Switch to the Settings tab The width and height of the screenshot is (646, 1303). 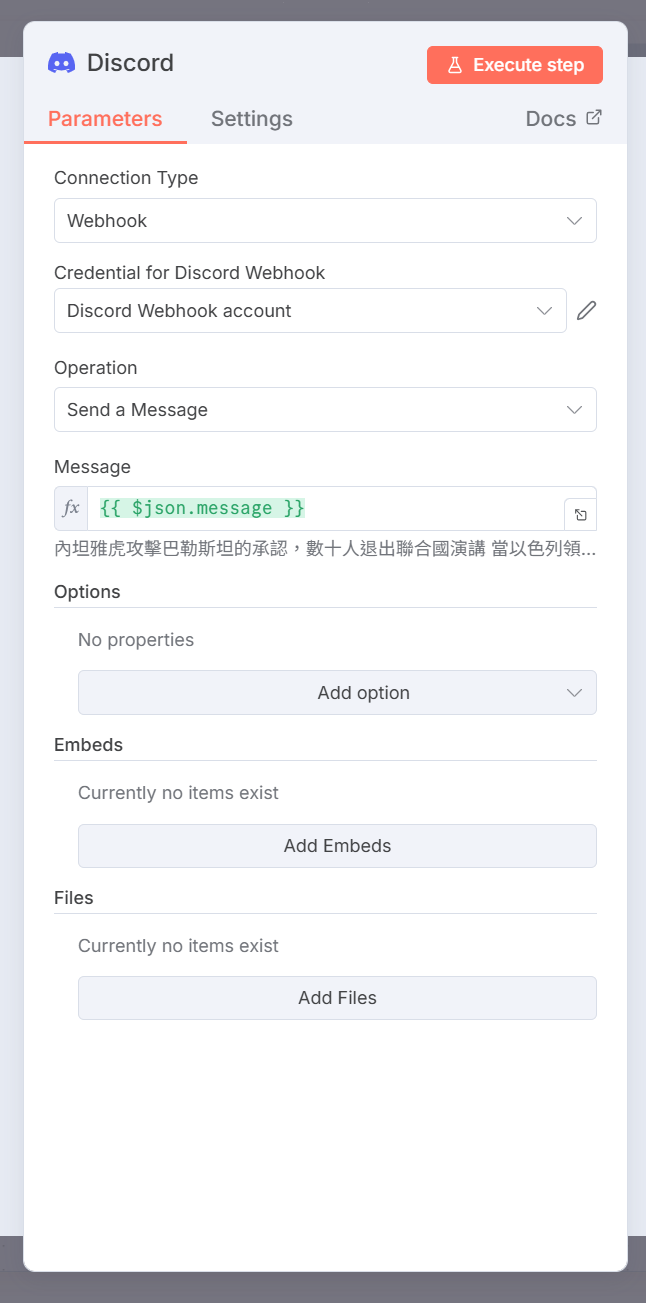tap(251, 119)
